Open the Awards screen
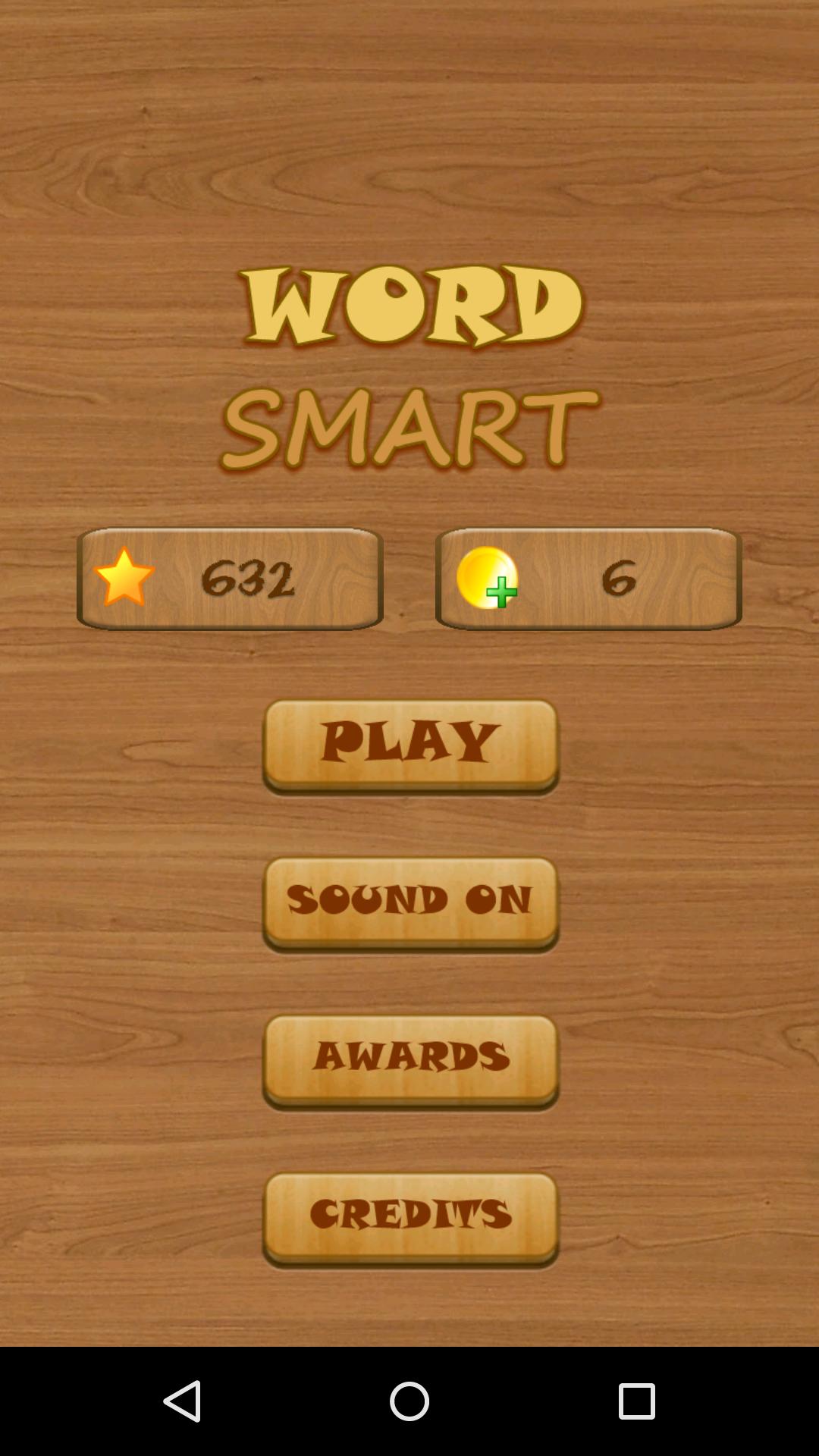The width and height of the screenshot is (819, 1456). pyautogui.click(x=410, y=1061)
